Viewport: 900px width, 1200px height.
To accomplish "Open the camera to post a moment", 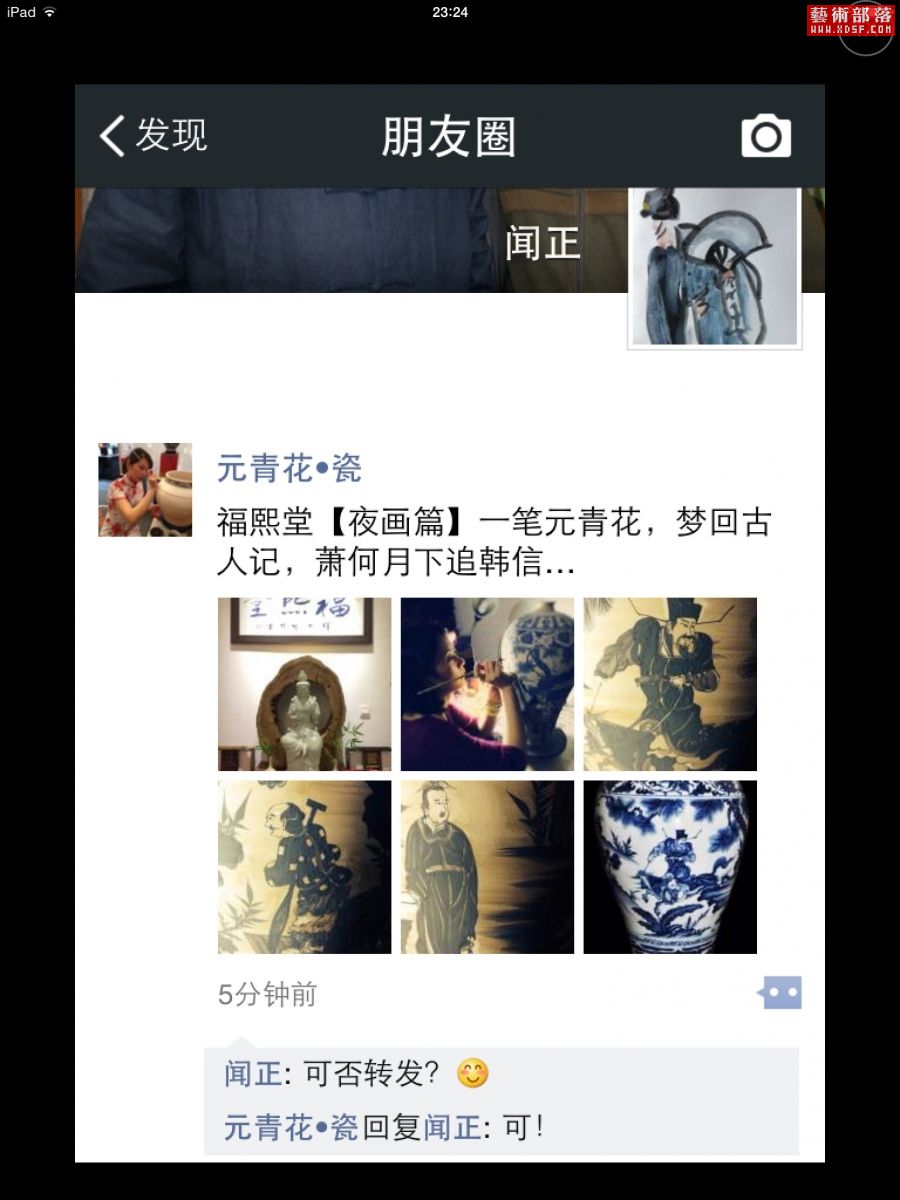I will point(766,136).
